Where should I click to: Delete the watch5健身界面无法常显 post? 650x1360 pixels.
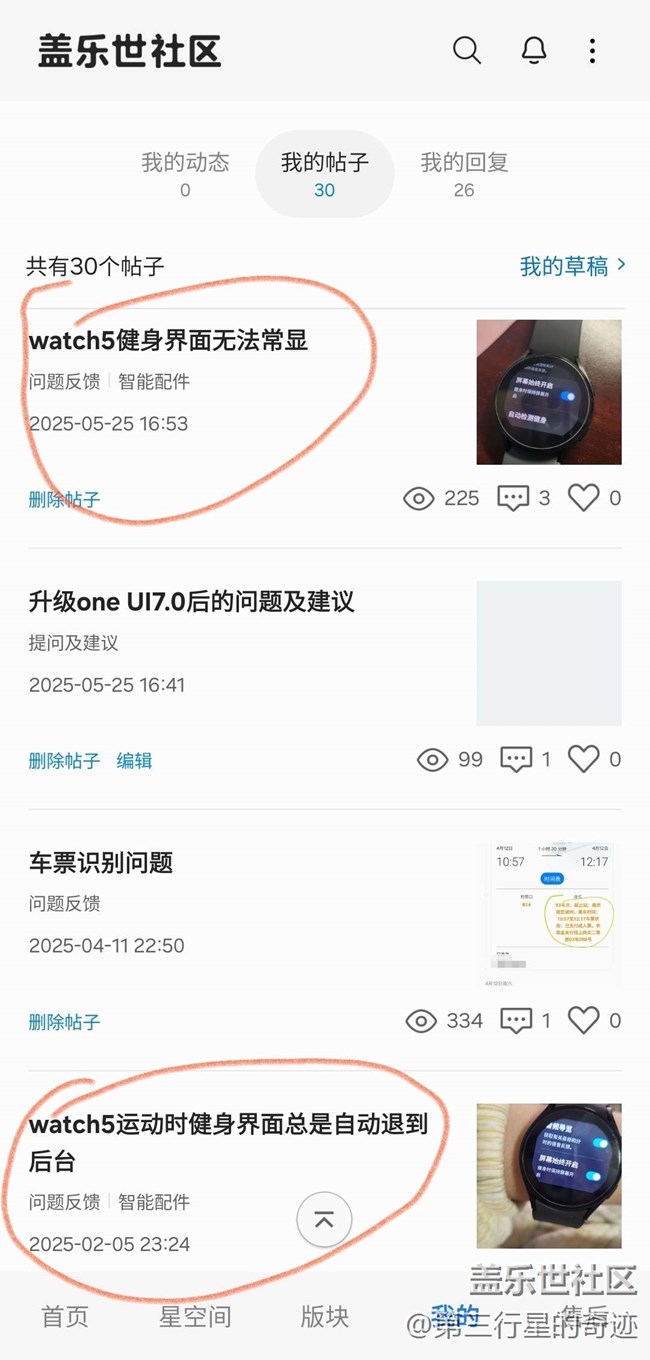click(x=64, y=499)
